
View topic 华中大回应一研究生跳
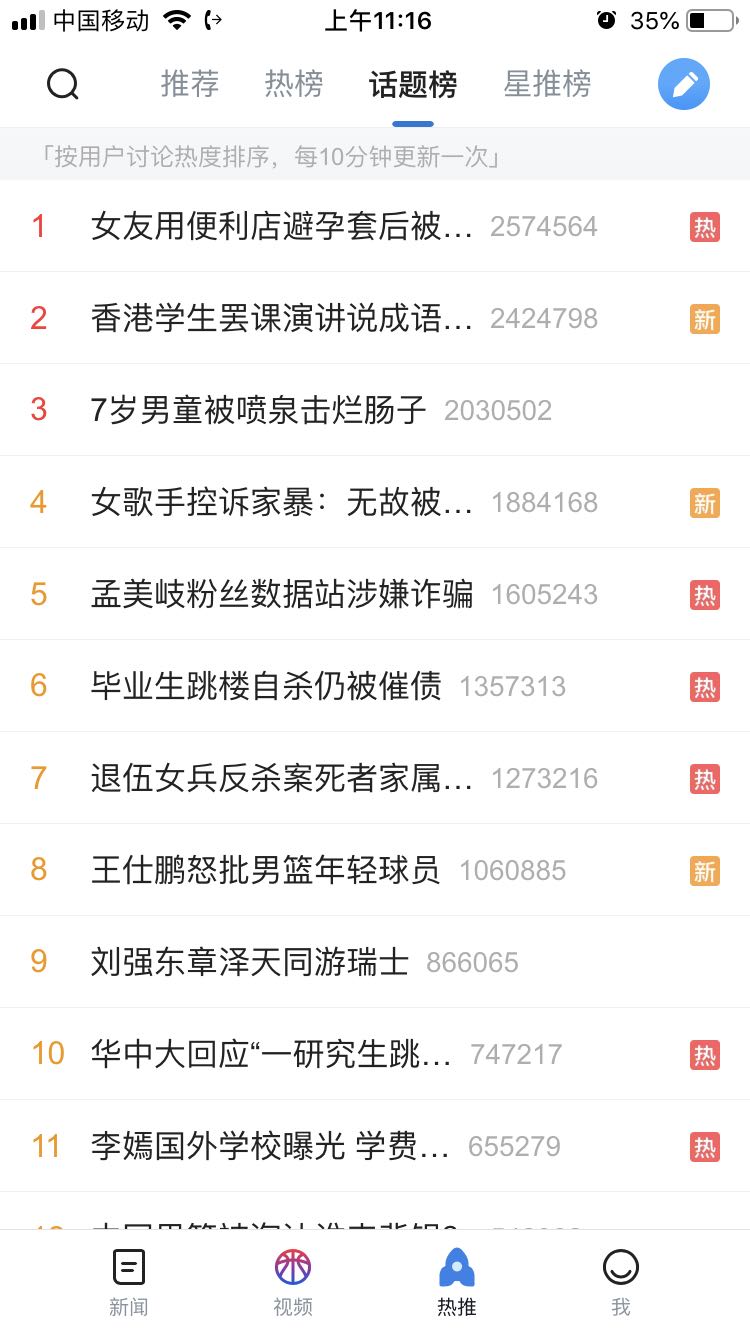tap(375, 1054)
